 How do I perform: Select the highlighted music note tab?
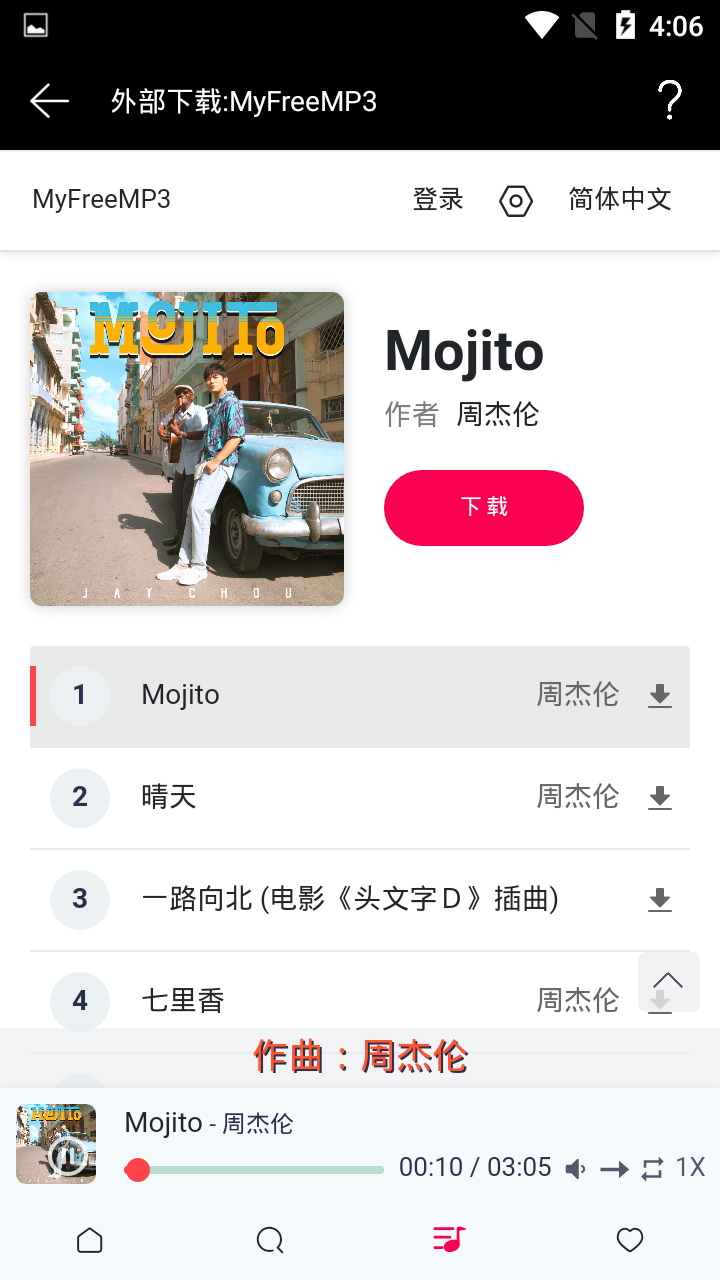coord(449,1240)
